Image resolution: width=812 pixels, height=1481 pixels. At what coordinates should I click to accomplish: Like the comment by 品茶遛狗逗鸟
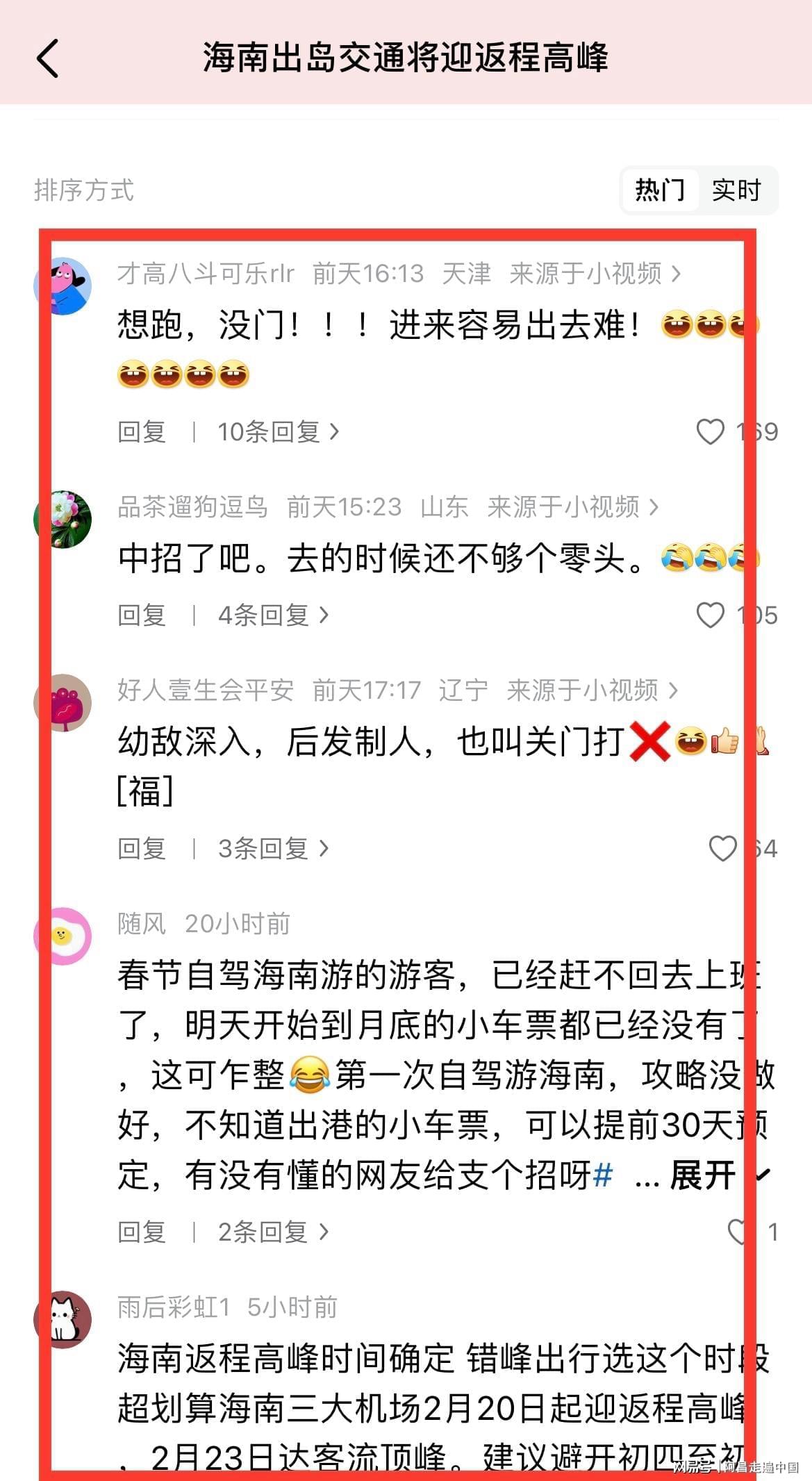(710, 615)
